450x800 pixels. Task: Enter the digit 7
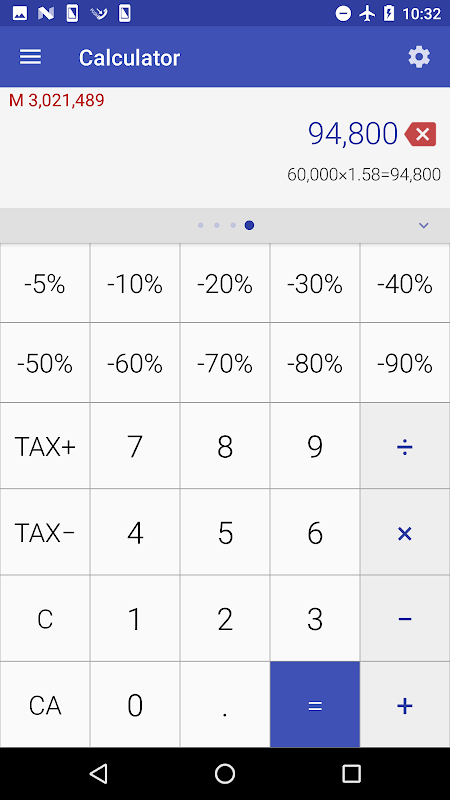click(135, 446)
